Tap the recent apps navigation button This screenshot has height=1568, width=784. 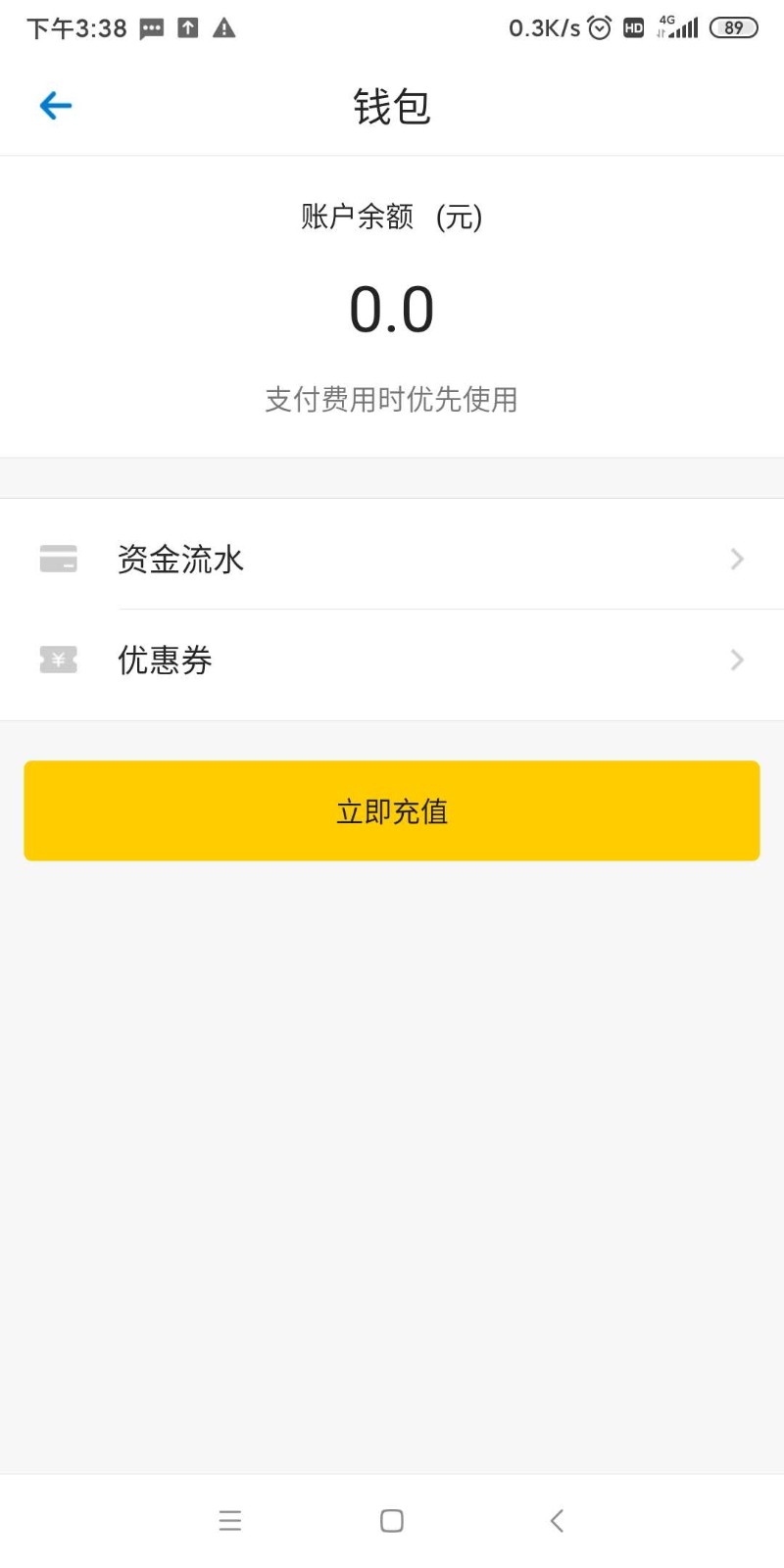point(229,1520)
